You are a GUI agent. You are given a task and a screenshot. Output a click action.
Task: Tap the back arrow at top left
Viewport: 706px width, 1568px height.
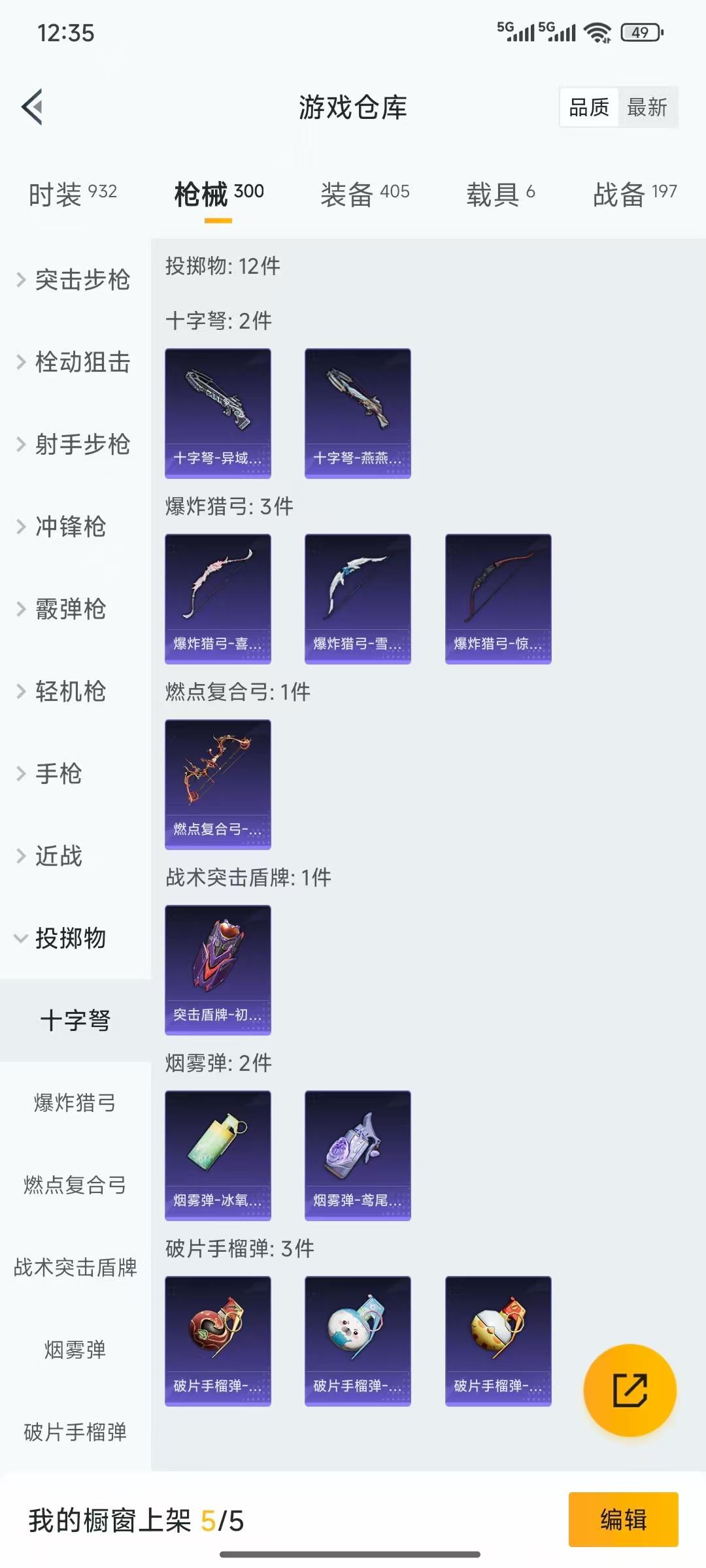coord(31,108)
